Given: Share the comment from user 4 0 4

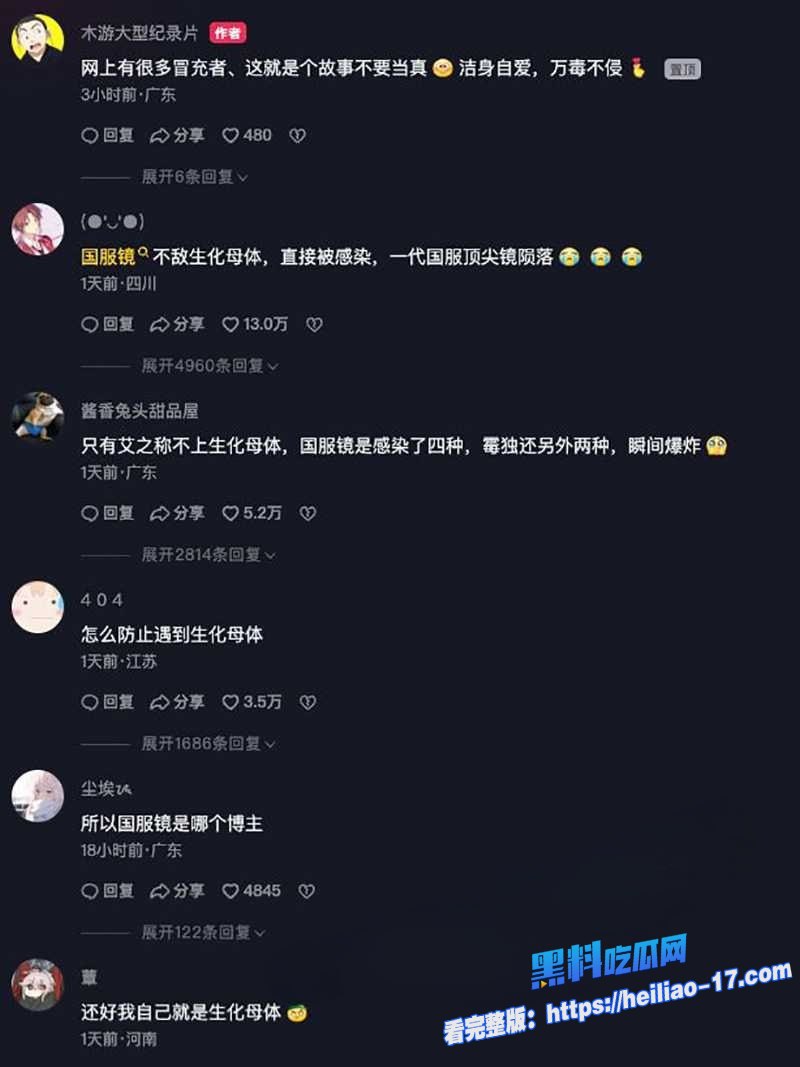Looking at the screenshot, I should (x=177, y=702).
